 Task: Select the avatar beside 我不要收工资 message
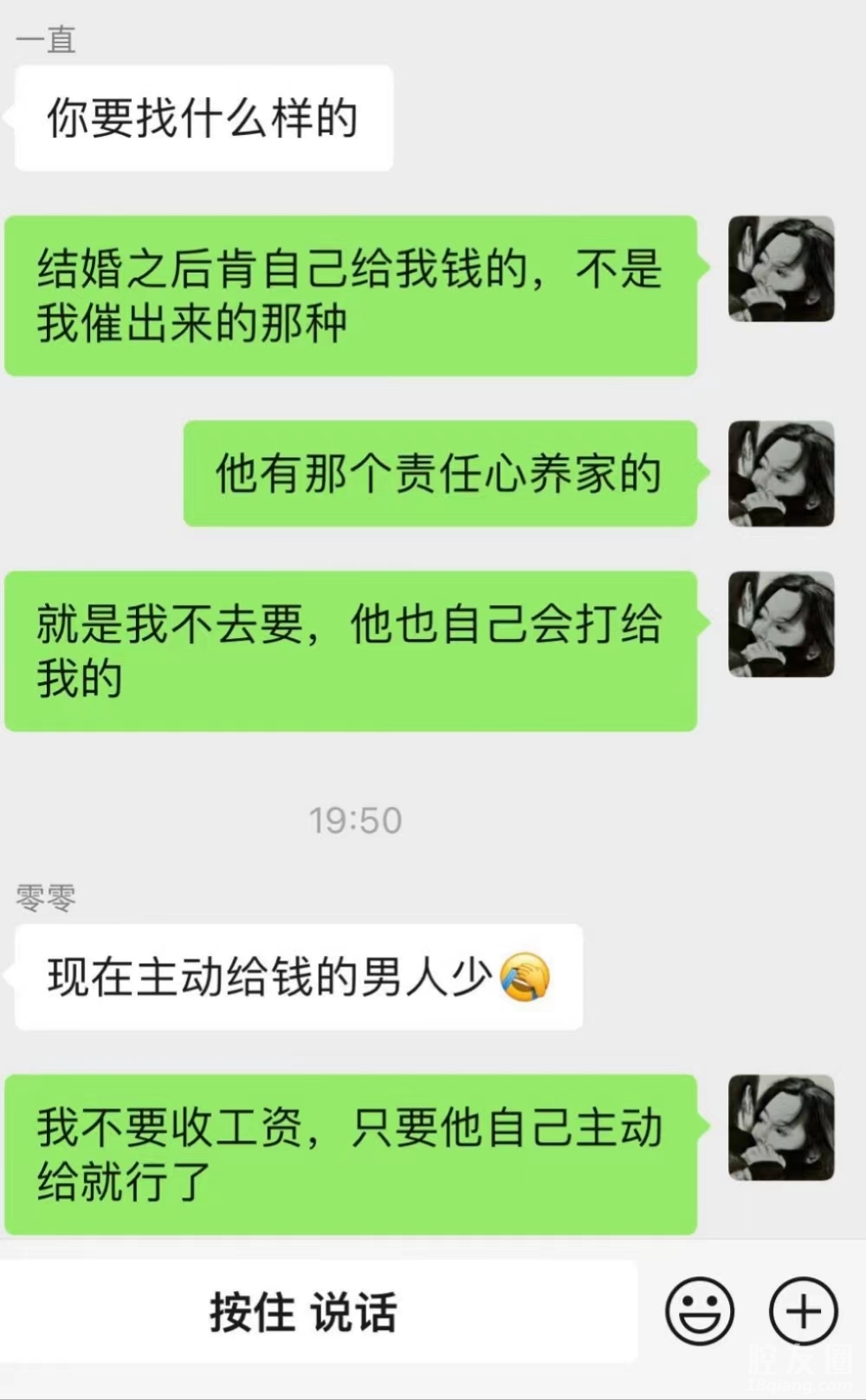point(781,1128)
